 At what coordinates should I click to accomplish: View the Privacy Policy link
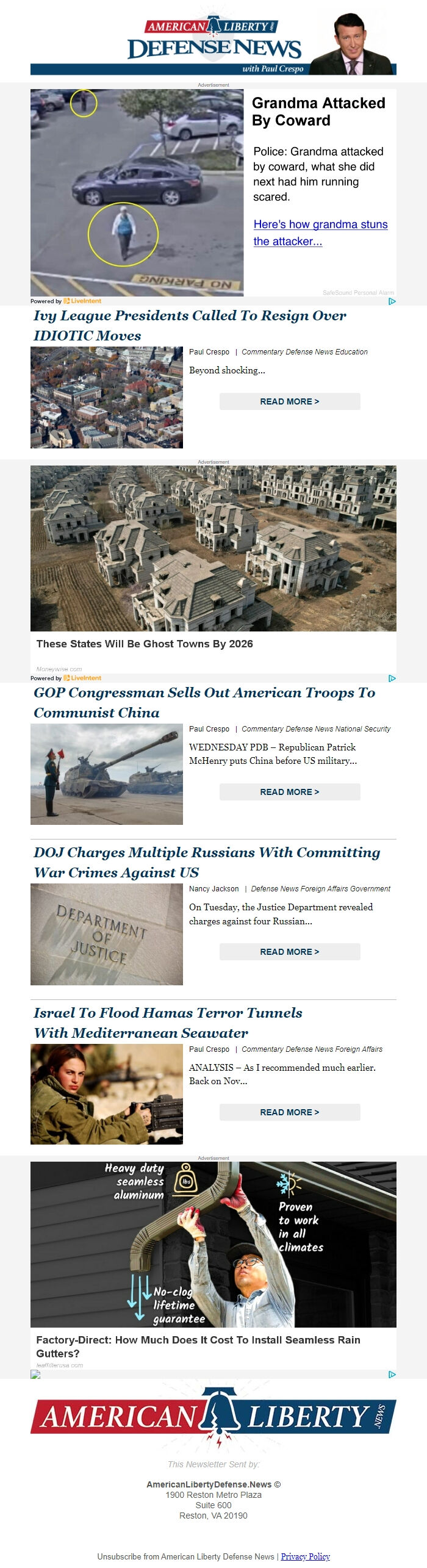pos(305,1556)
